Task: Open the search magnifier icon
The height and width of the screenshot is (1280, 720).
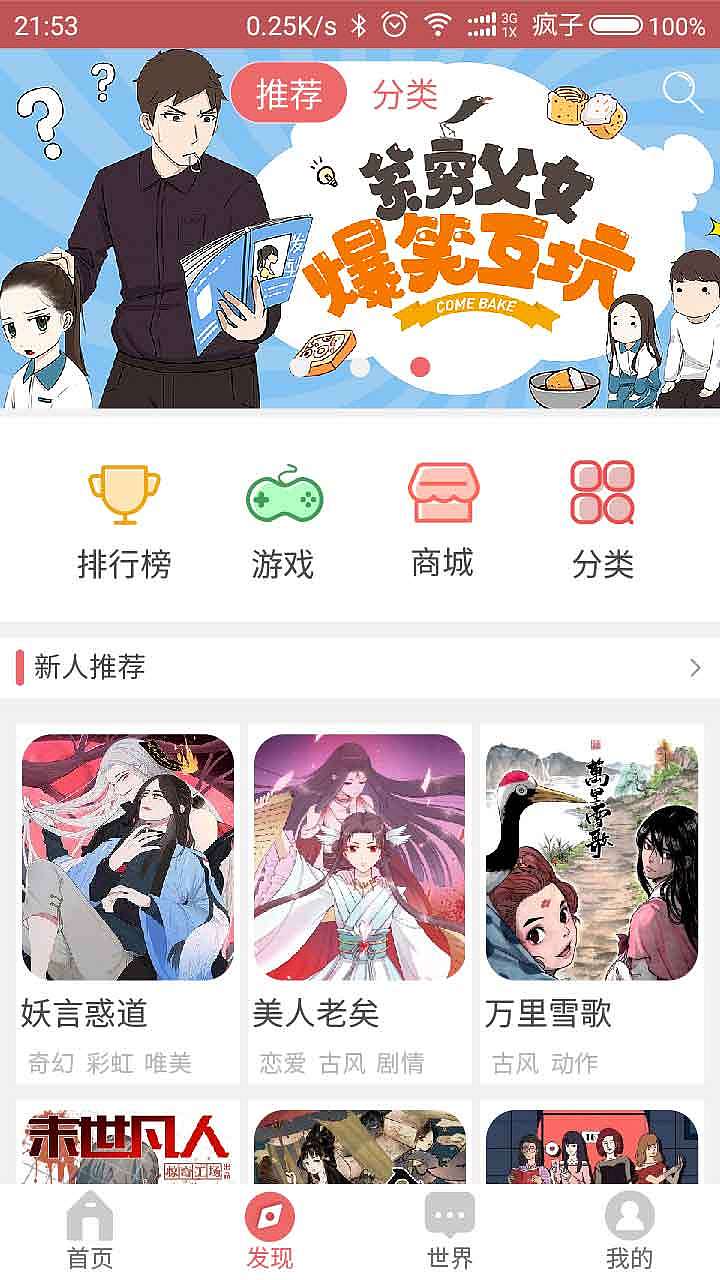Action: [683, 93]
